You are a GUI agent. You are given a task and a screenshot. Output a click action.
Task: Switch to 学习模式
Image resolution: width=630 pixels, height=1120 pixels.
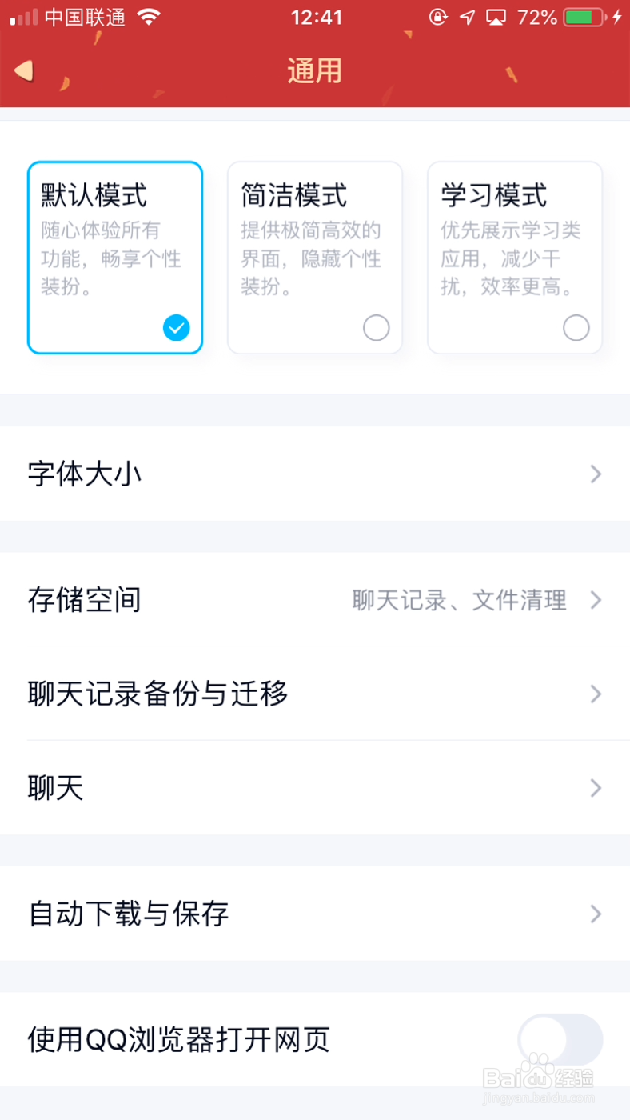point(515,257)
